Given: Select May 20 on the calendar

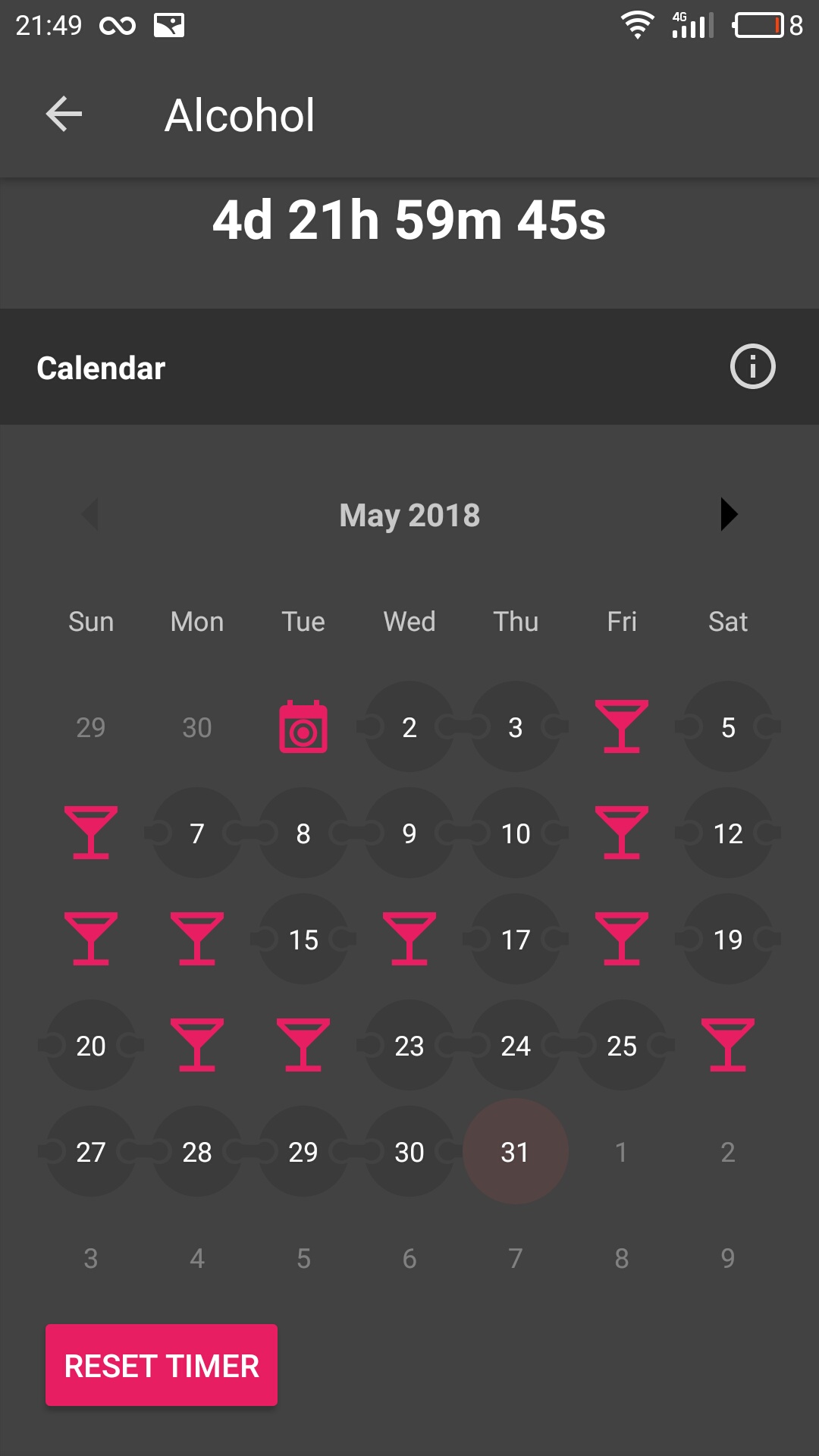Looking at the screenshot, I should 91,1046.
